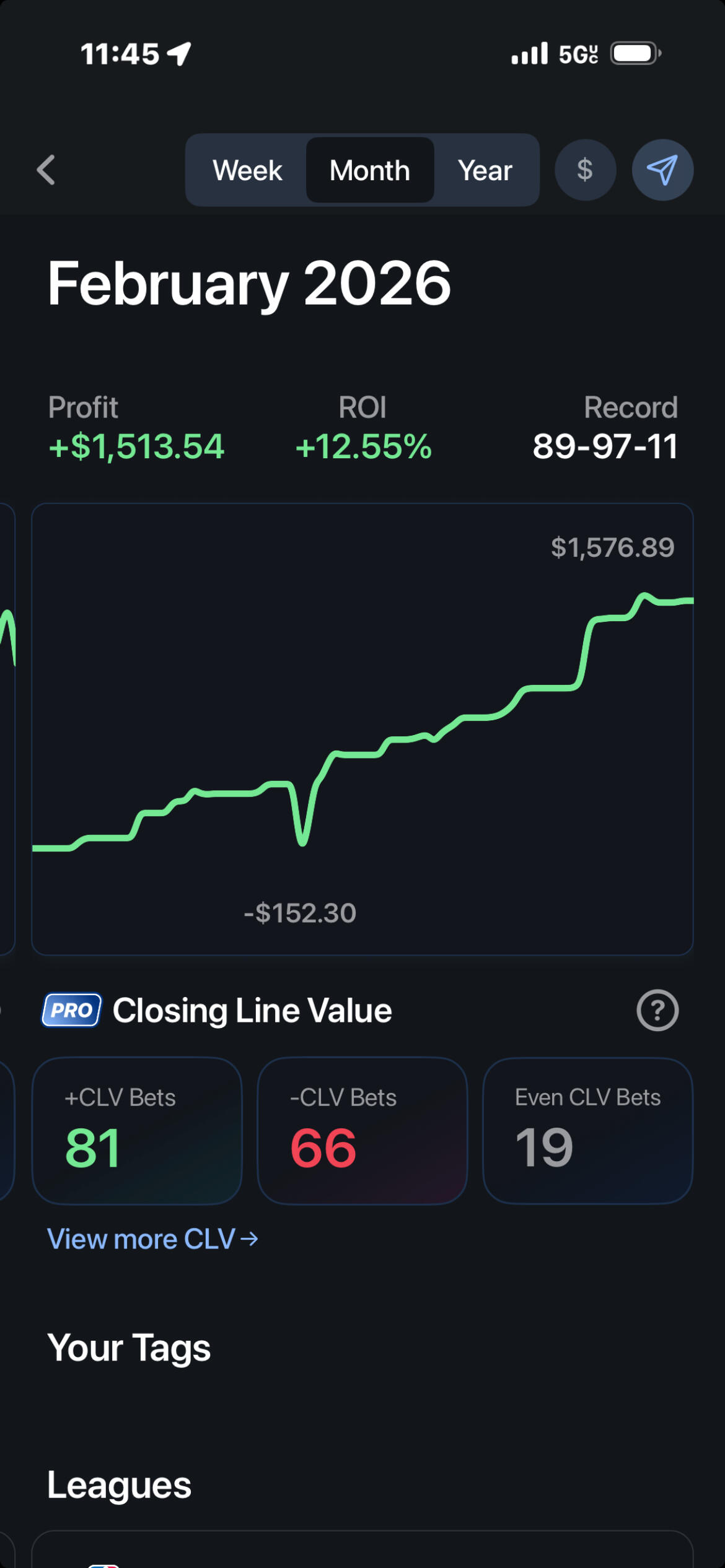Toggle currency display with the dollar button
Viewport: 725px width, 1568px height.
click(x=584, y=170)
